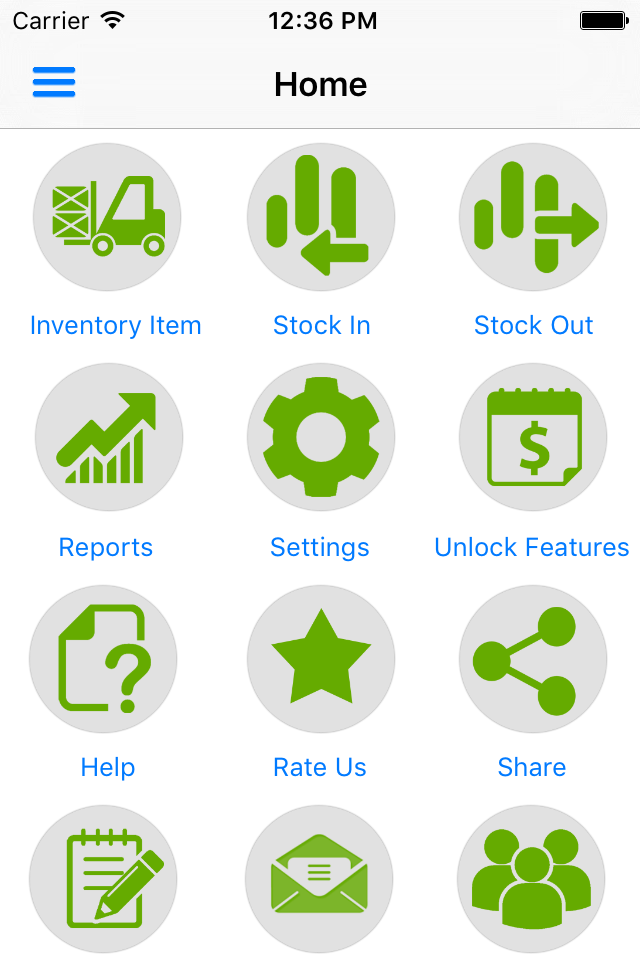Share the app
640x960 pixels.
coord(533,659)
